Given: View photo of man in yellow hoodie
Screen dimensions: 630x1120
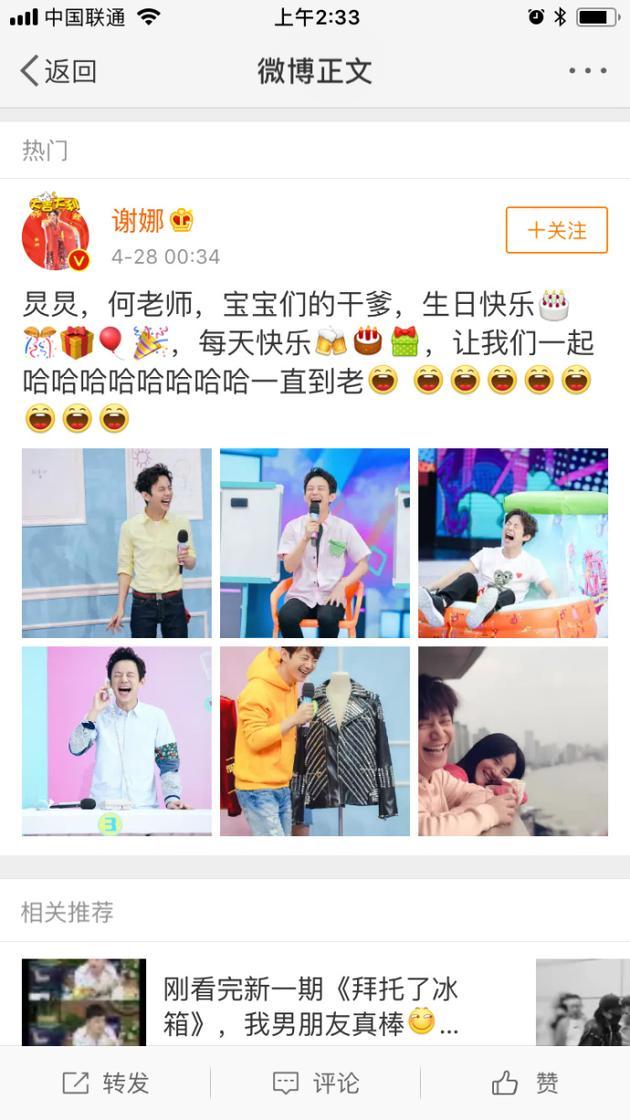Looking at the screenshot, I should 315,741.
